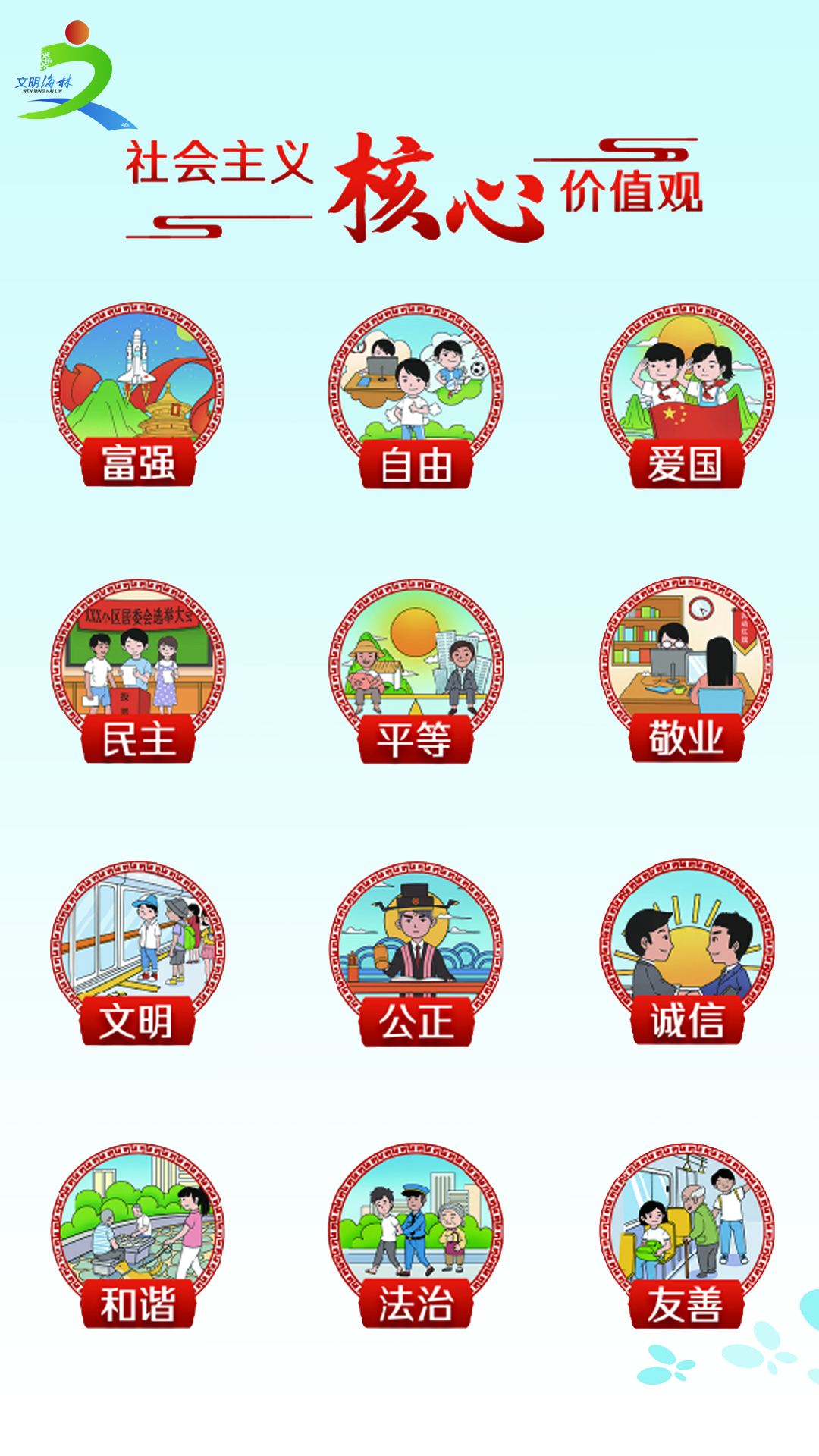The image size is (819, 1456).
Task: Open the 民主 tile
Action: click(137, 672)
